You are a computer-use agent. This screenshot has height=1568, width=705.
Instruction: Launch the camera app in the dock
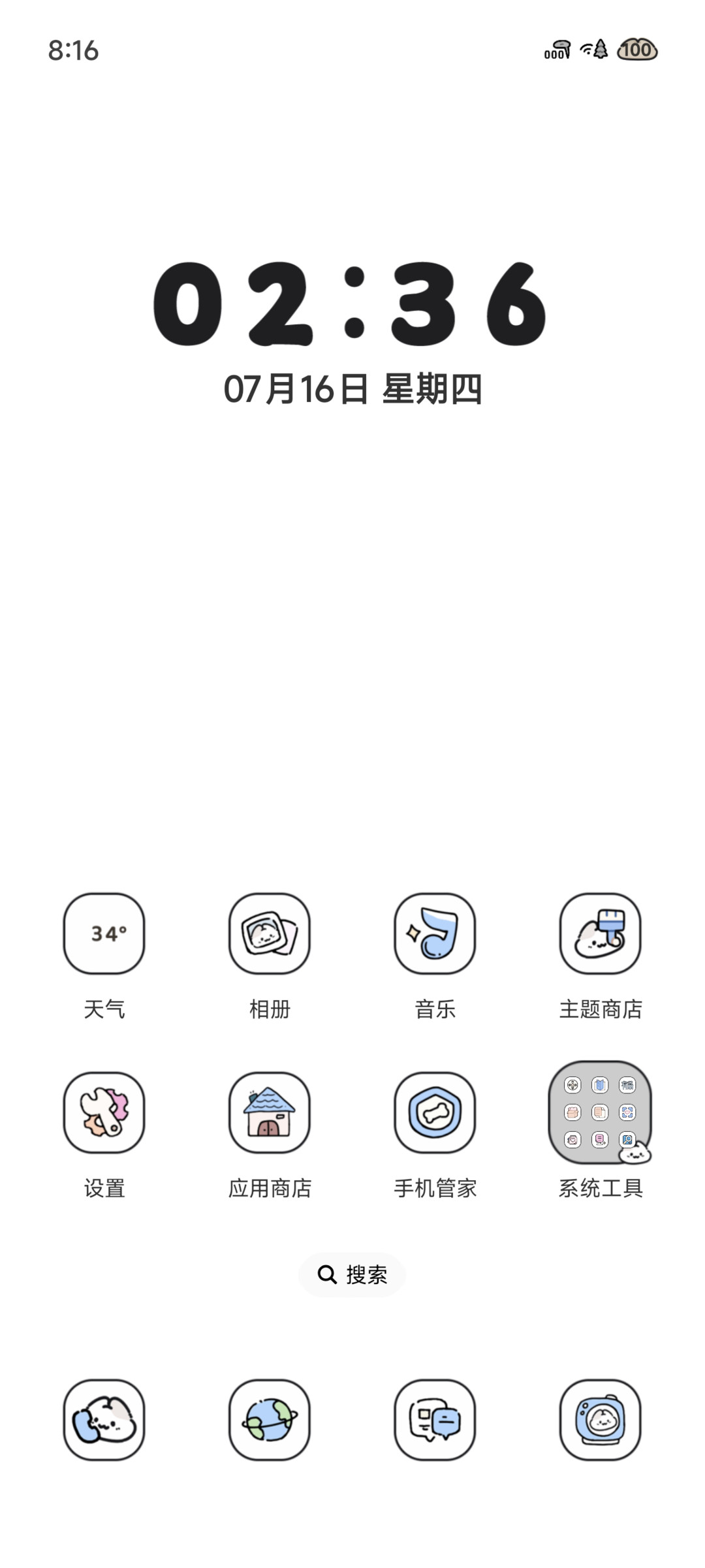[601, 1420]
